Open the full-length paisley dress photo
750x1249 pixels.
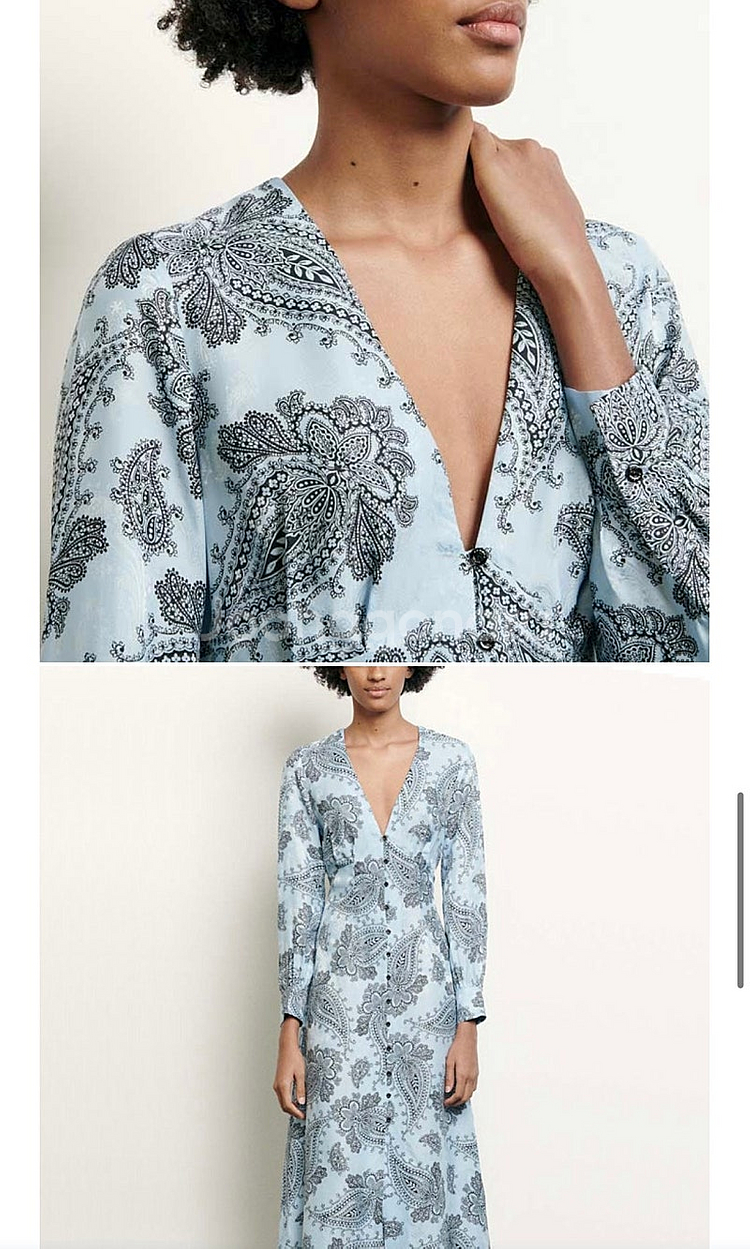coord(374,955)
